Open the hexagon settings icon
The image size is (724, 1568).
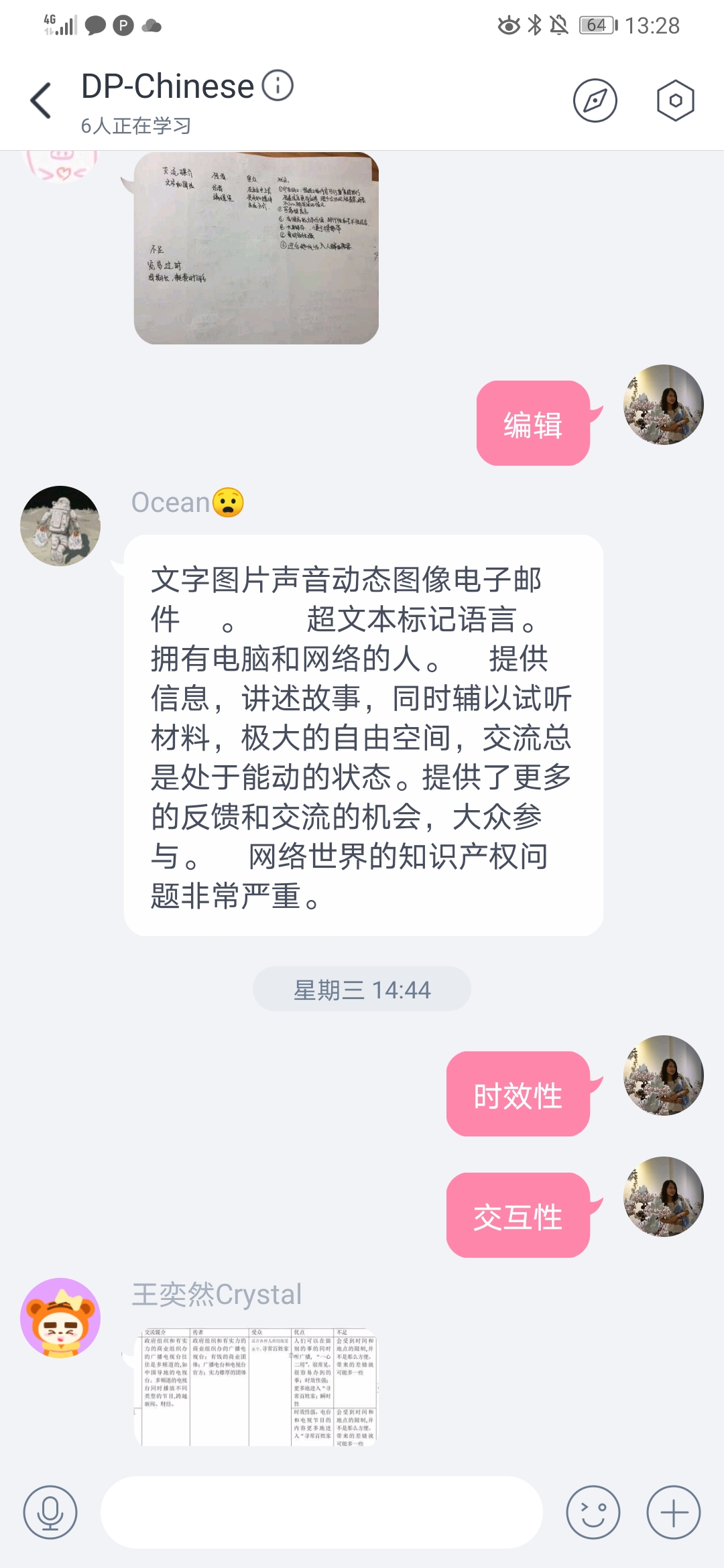tap(675, 101)
